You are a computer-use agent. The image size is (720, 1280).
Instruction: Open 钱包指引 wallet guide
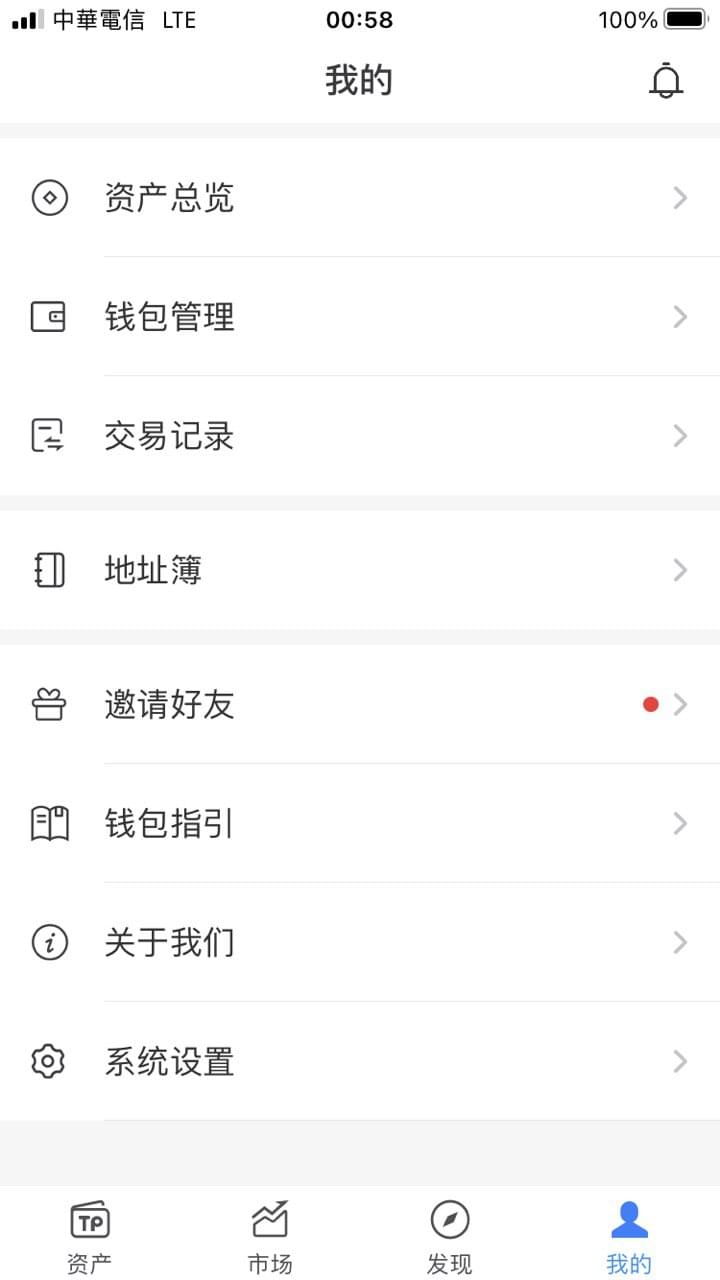360,824
